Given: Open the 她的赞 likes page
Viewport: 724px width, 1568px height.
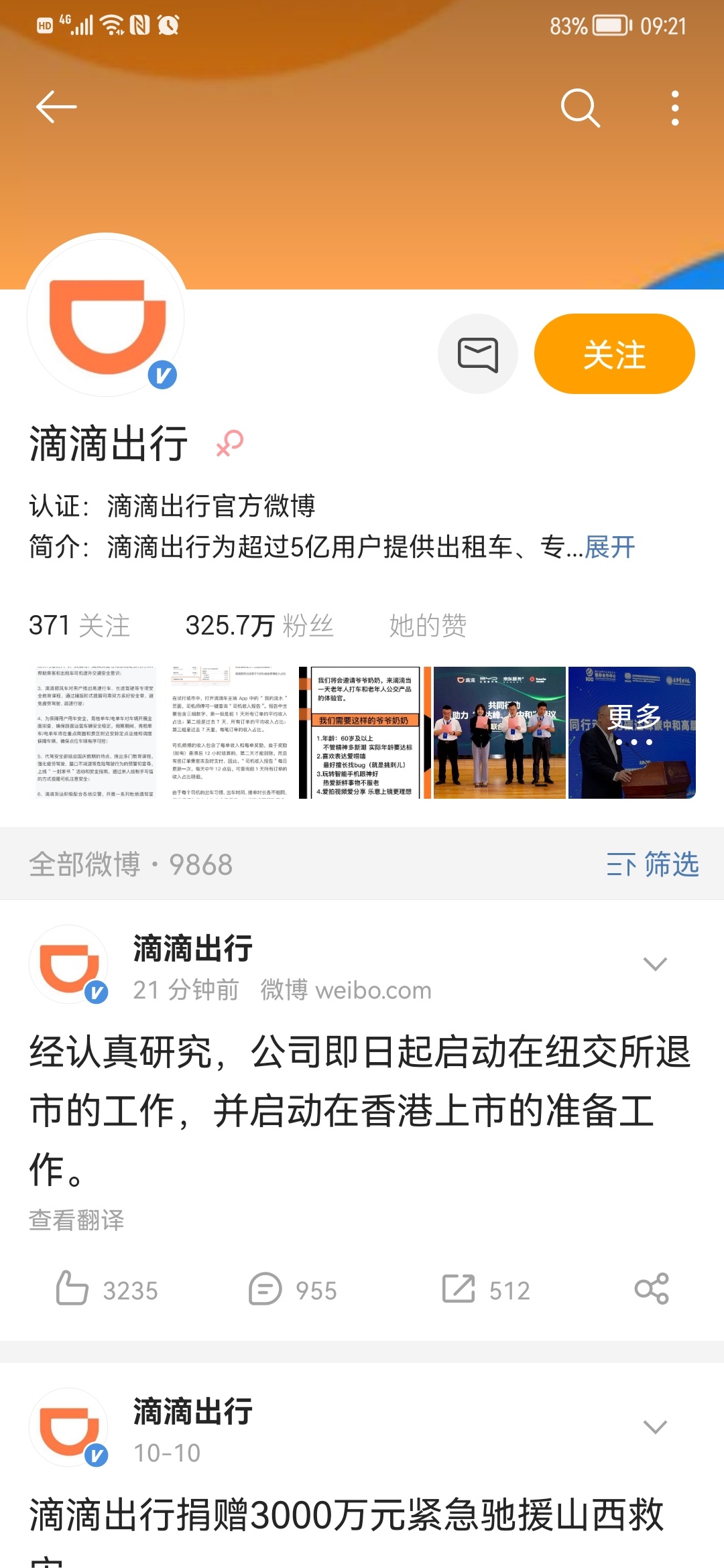Looking at the screenshot, I should click(428, 625).
